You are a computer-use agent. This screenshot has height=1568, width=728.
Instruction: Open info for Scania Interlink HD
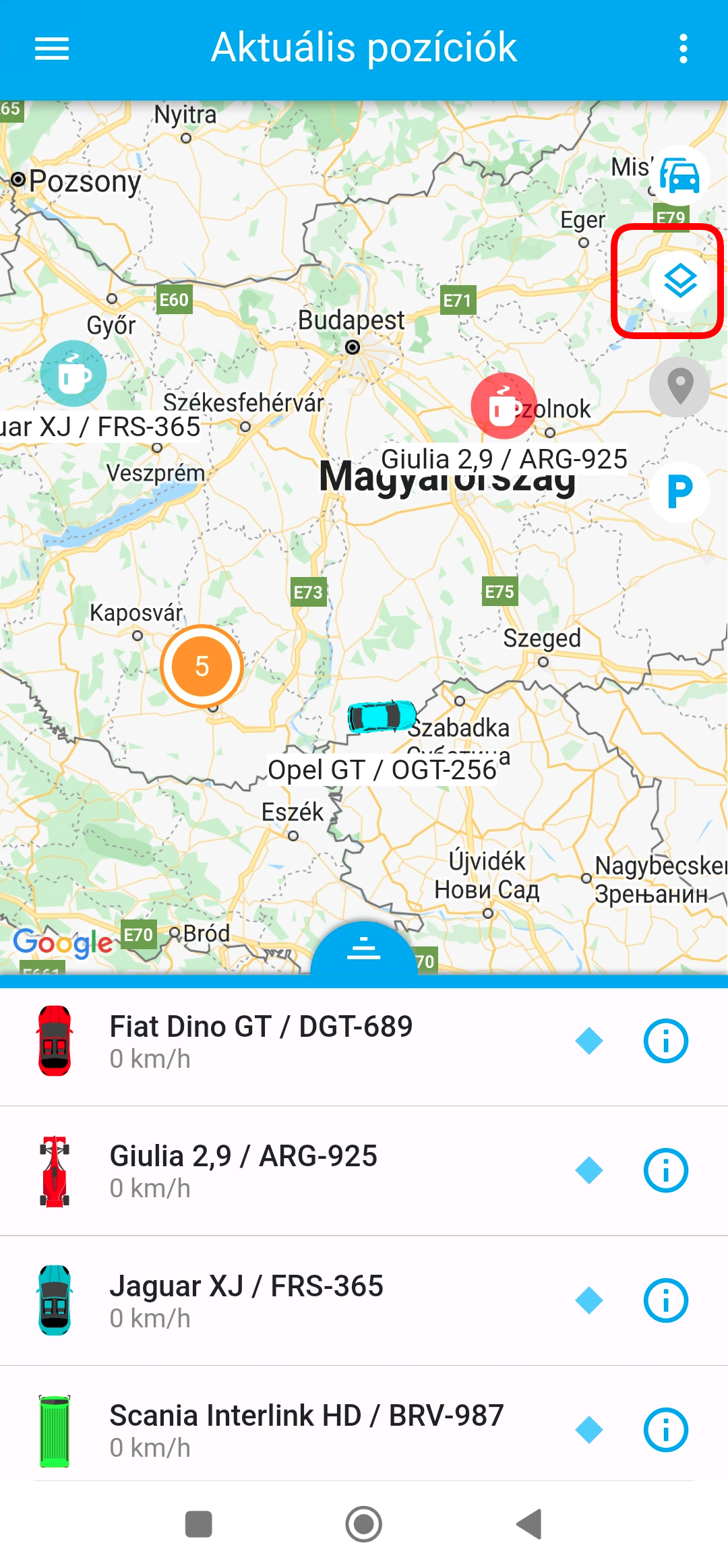pyautogui.click(x=665, y=1430)
